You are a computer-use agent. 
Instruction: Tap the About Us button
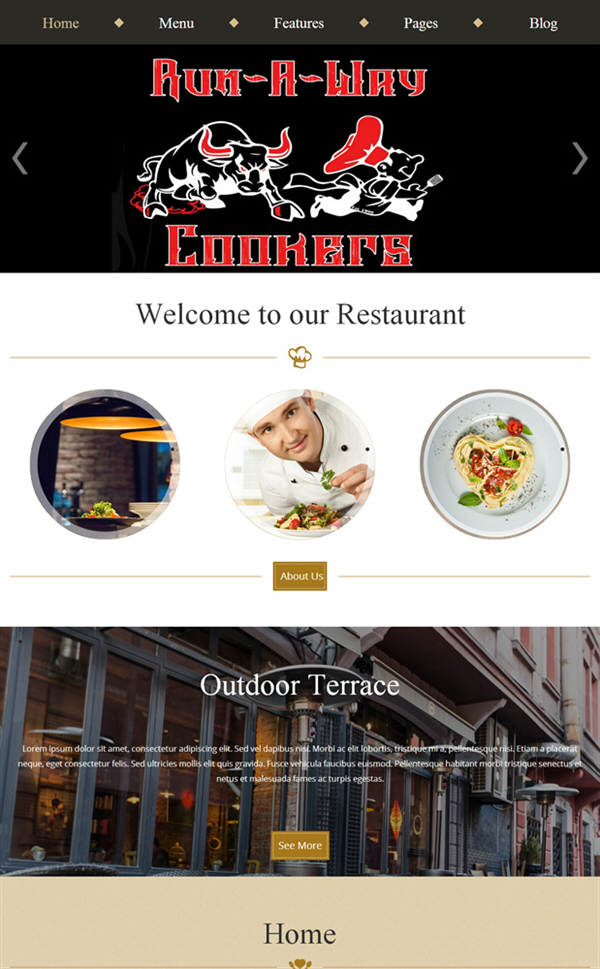tap(300, 576)
